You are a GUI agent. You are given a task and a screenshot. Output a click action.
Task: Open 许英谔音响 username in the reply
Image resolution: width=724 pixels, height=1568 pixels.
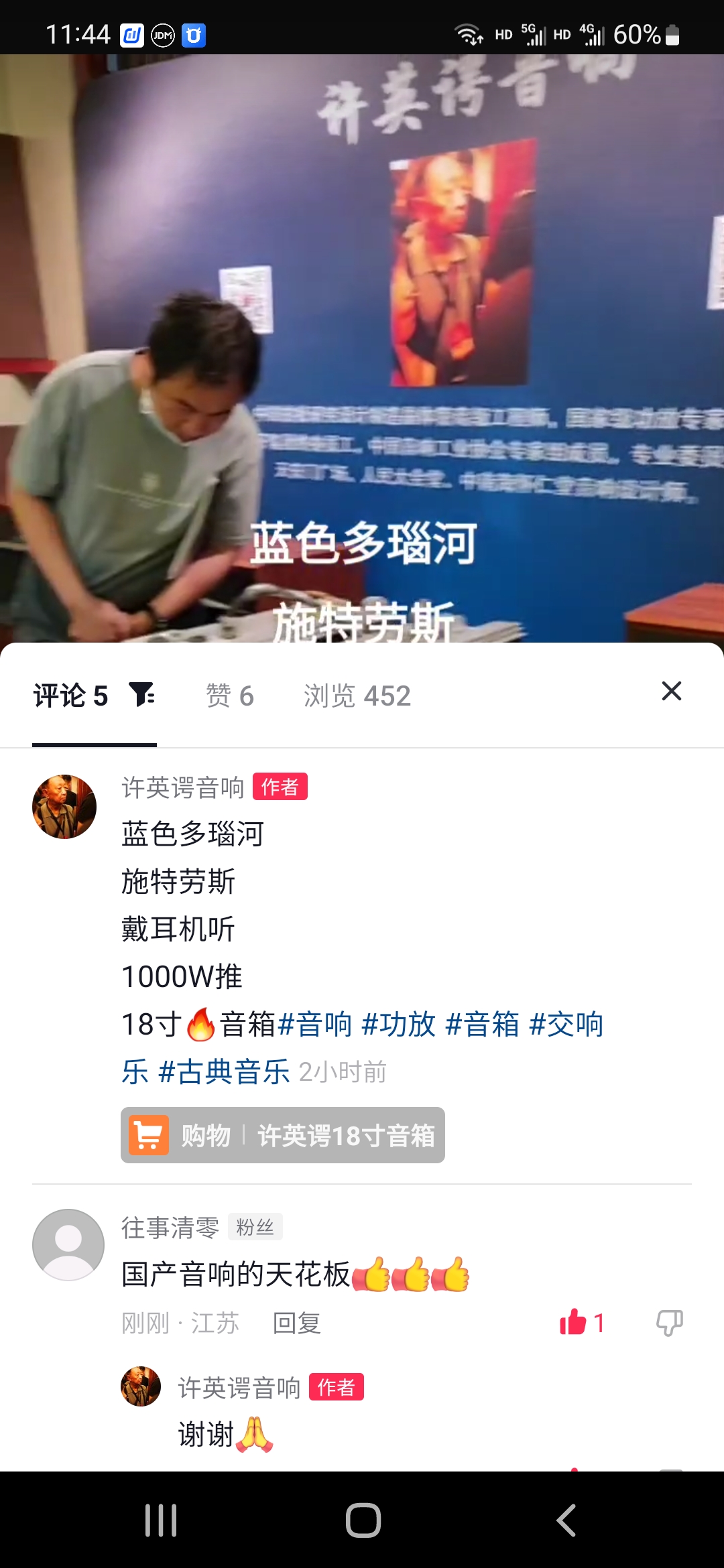tap(239, 1388)
